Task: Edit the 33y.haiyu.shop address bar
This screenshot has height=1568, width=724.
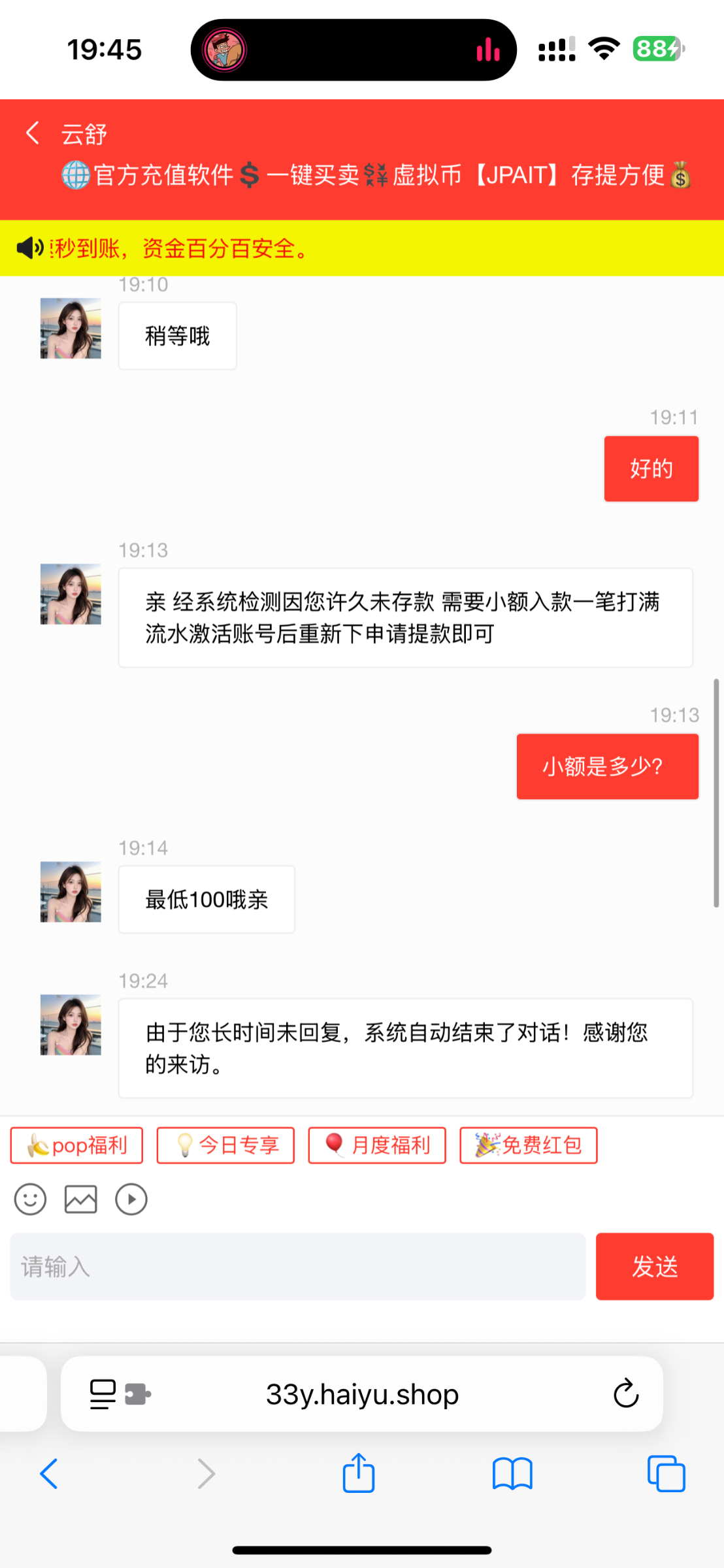Action: click(x=362, y=1394)
